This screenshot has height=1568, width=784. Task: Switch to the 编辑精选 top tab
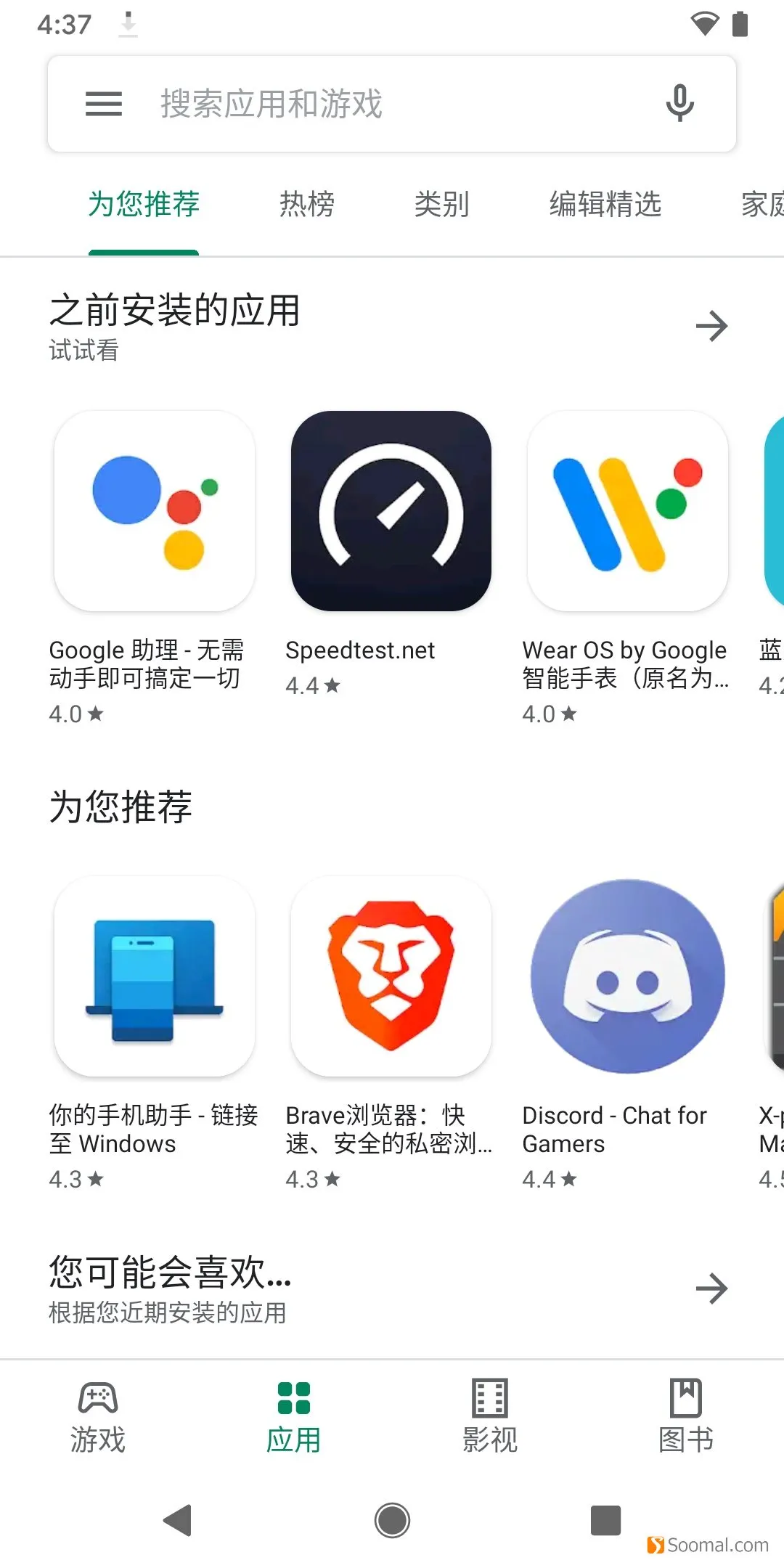pos(605,204)
